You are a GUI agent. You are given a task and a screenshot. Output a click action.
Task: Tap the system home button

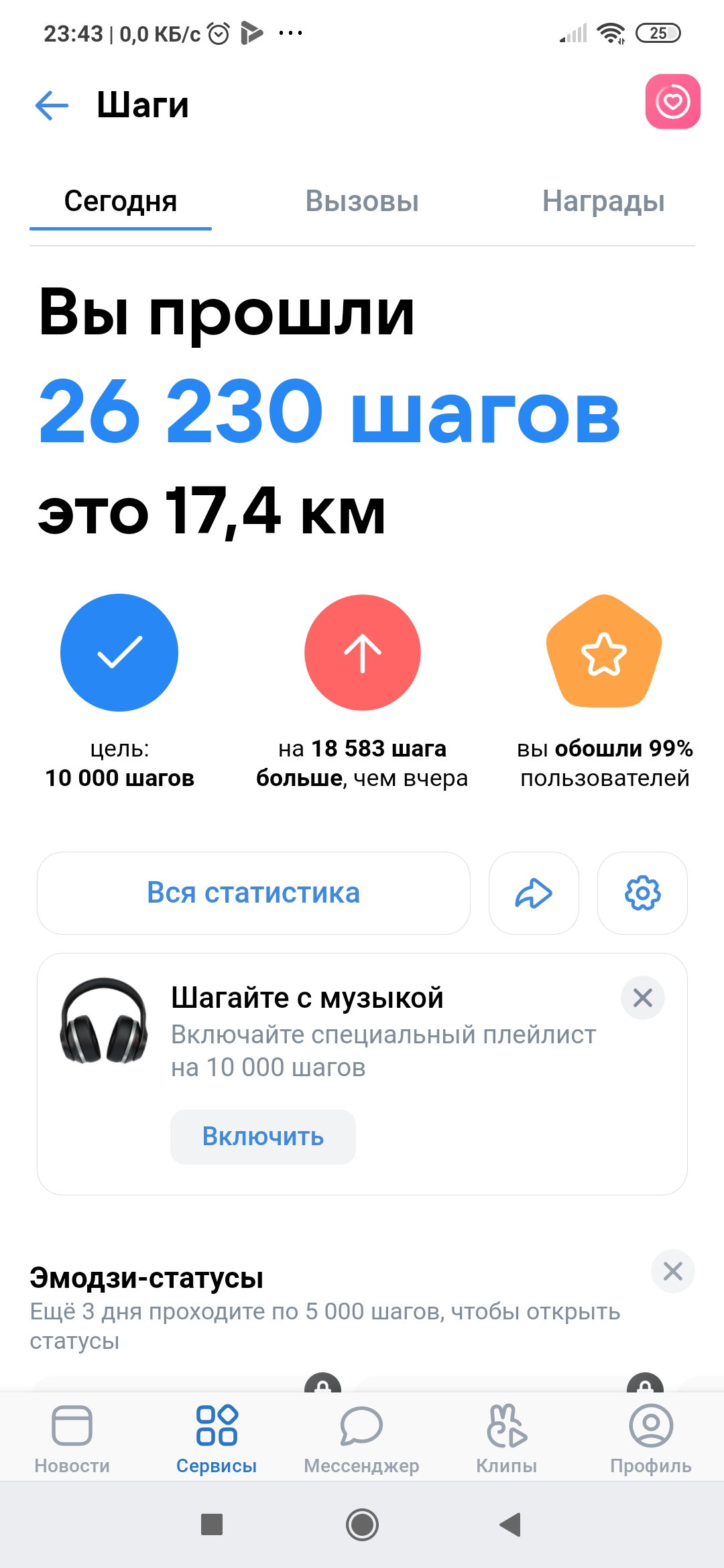[x=362, y=1525]
